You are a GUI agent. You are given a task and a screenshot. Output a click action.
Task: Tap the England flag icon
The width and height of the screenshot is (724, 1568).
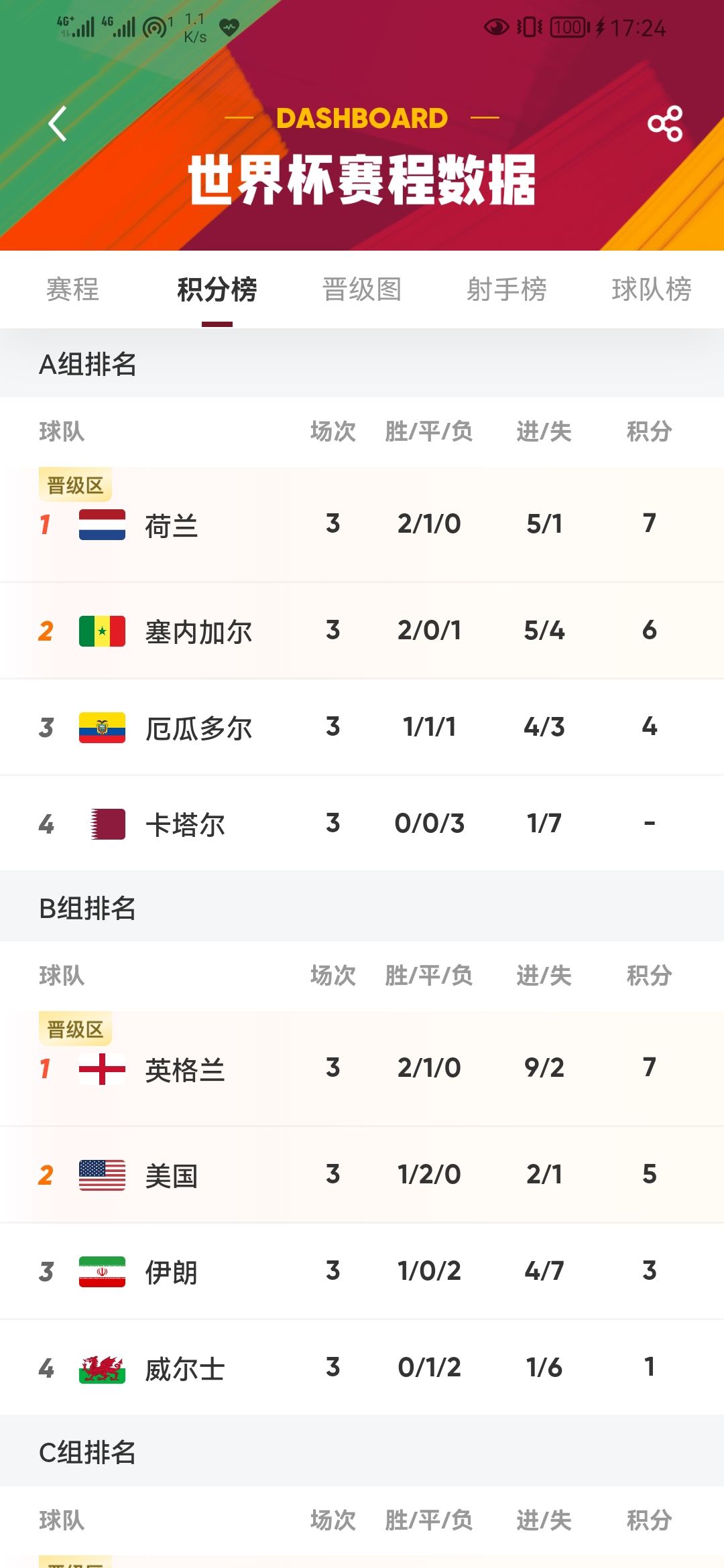coord(102,1069)
